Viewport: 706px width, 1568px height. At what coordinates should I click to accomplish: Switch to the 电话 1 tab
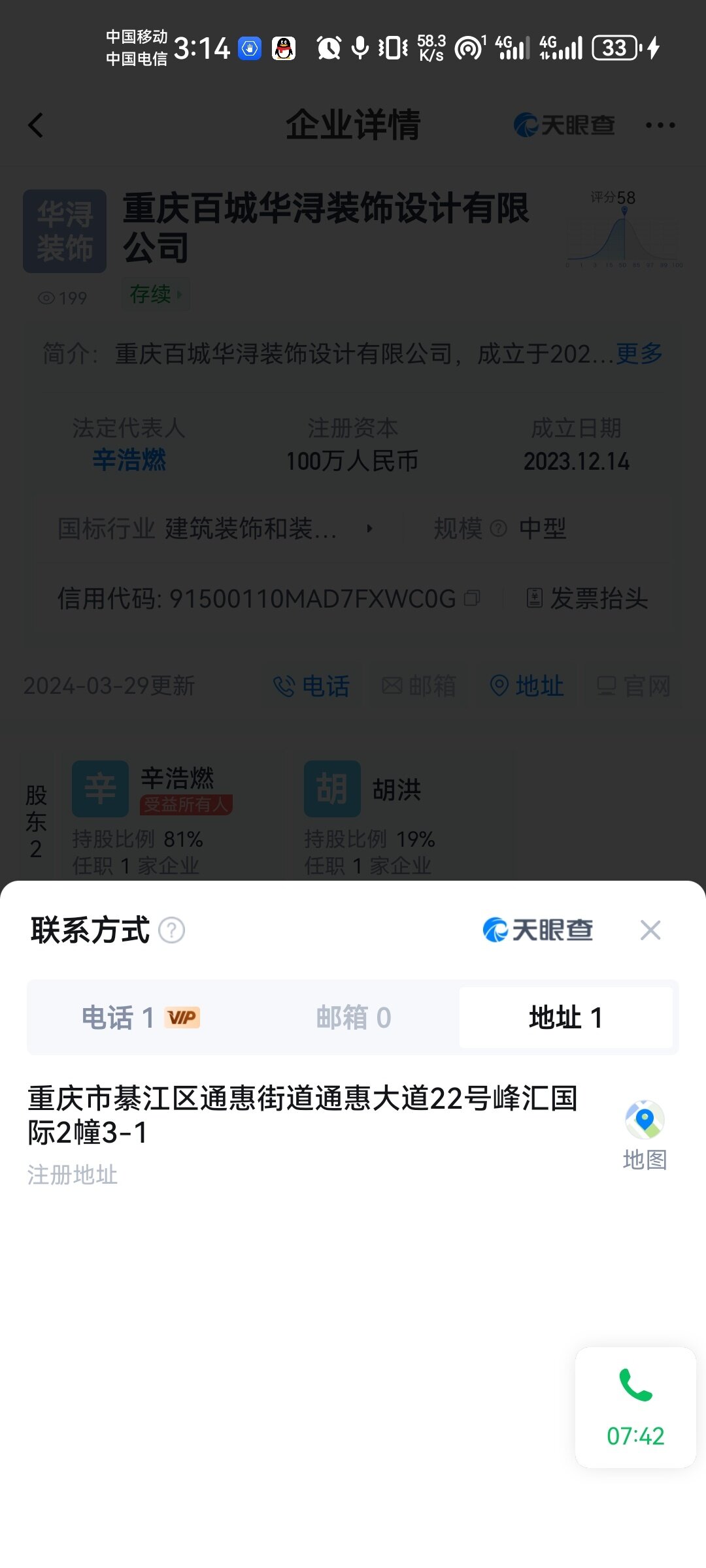click(x=140, y=1017)
